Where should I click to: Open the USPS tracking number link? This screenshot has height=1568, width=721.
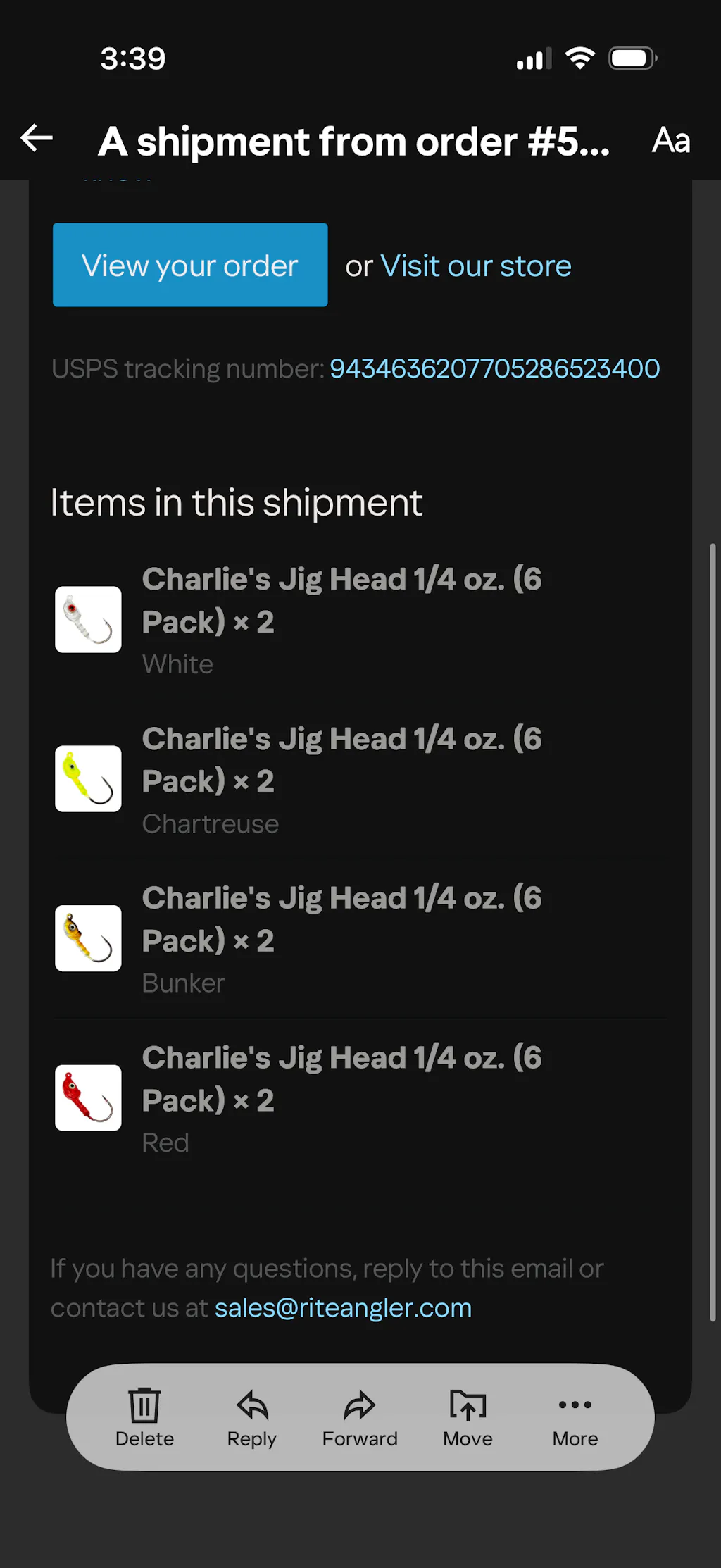coord(494,368)
